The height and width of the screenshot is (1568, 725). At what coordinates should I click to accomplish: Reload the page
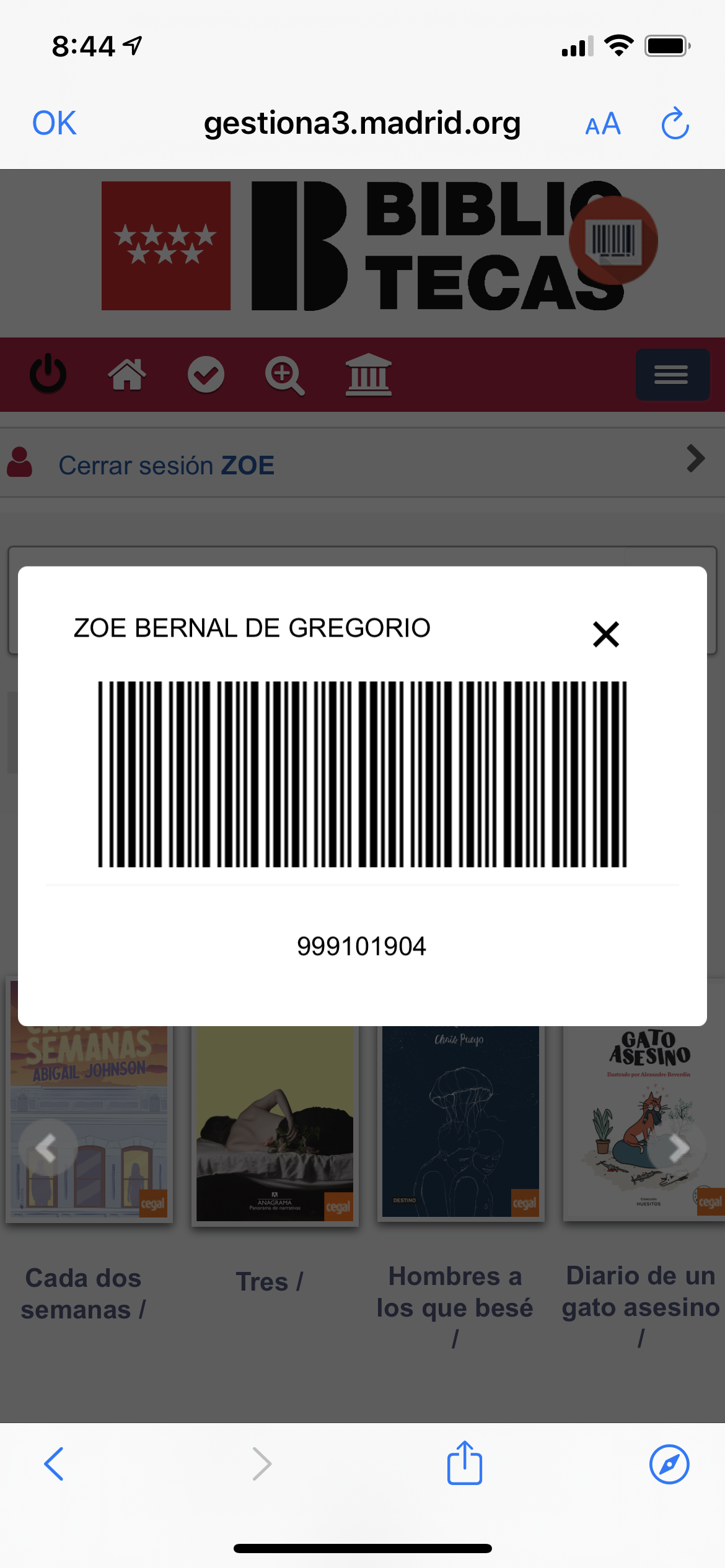tap(675, 124)
